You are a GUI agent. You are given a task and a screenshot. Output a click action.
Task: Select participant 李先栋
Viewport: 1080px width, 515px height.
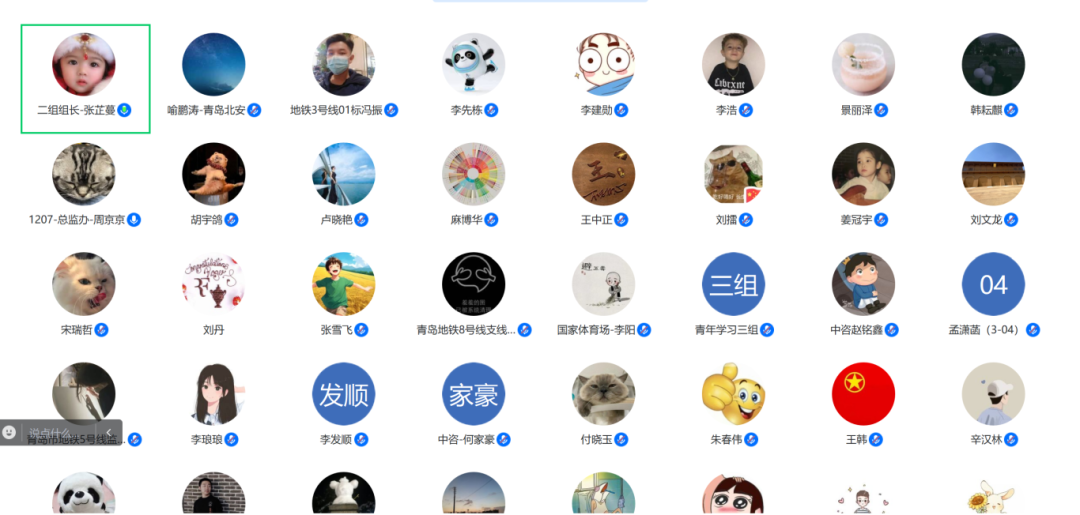473,66
